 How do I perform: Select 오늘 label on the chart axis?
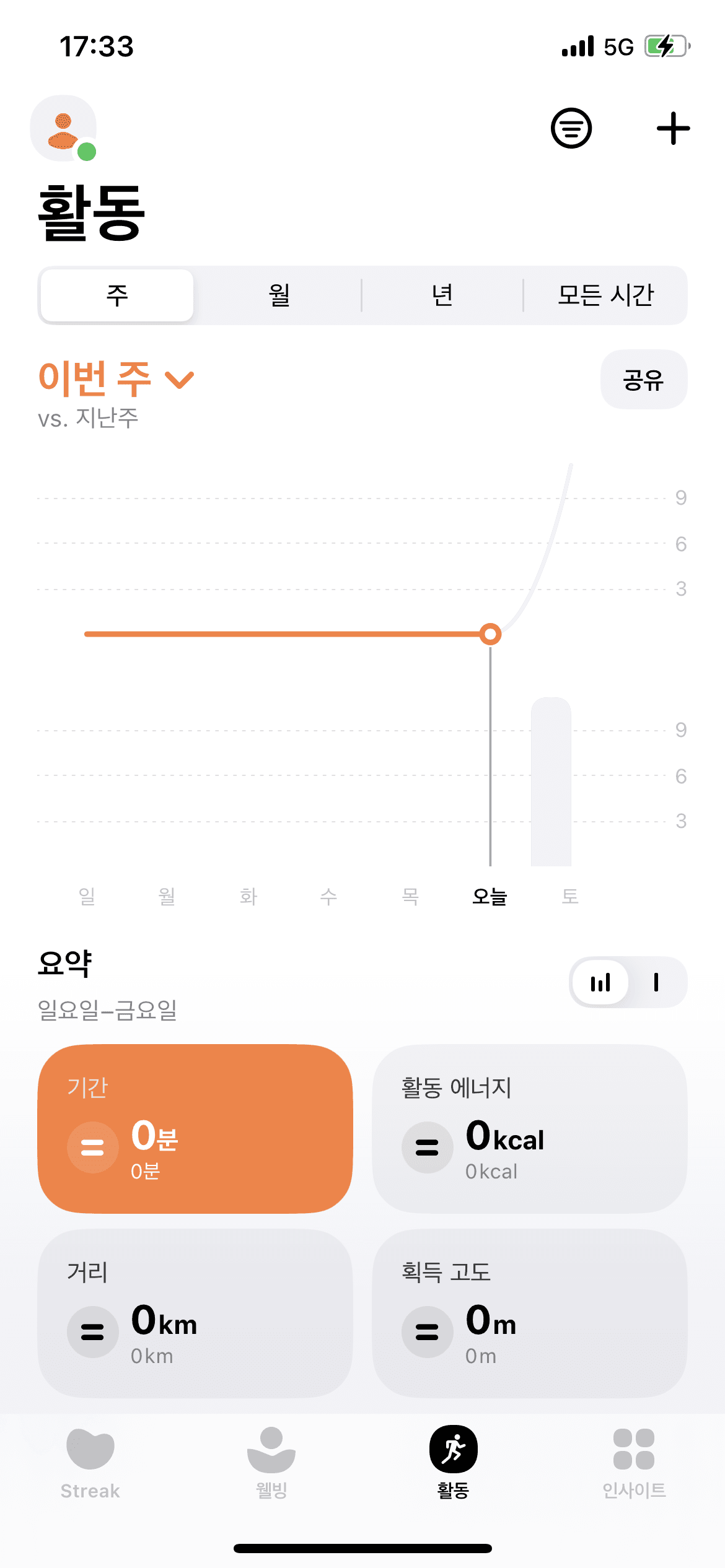(490, 896)
